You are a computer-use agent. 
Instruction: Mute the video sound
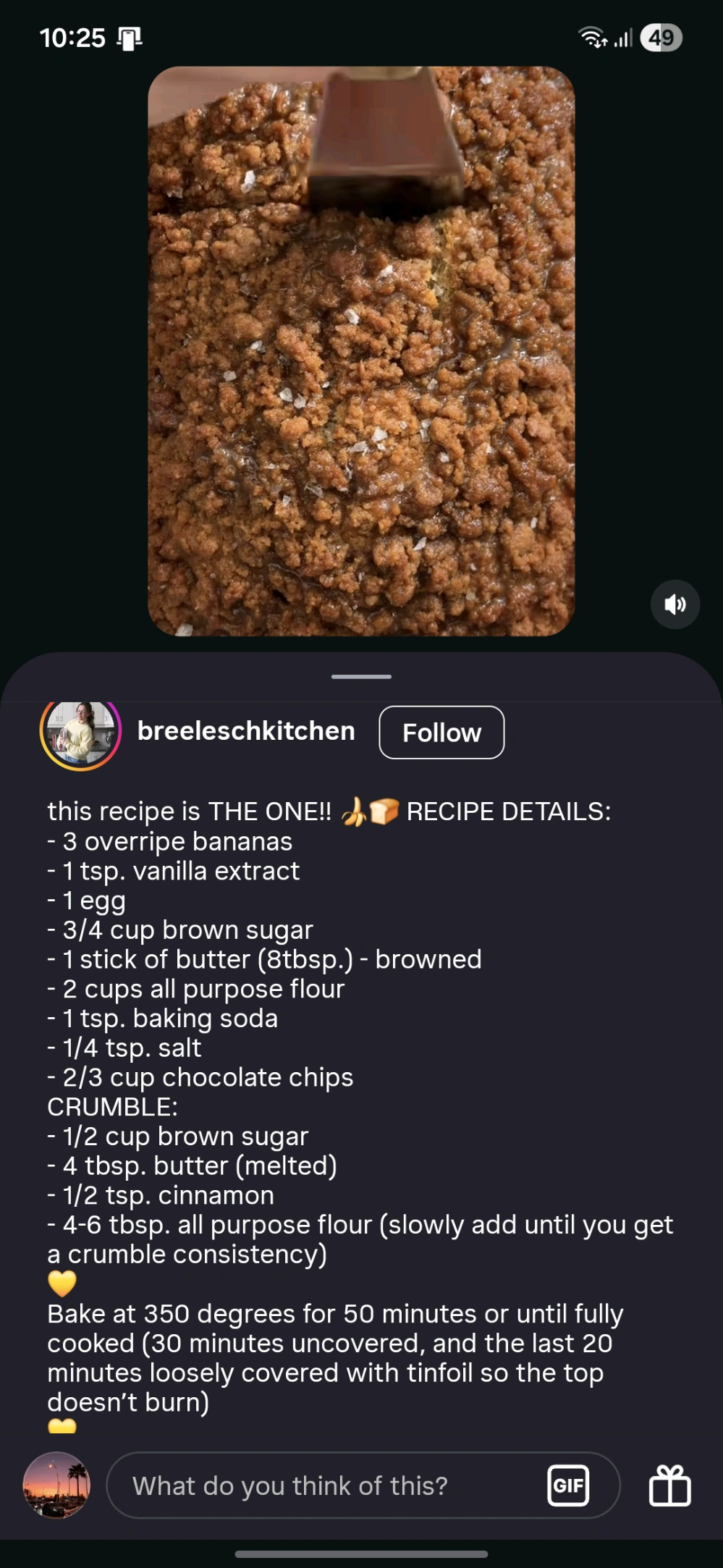point(675,604)
